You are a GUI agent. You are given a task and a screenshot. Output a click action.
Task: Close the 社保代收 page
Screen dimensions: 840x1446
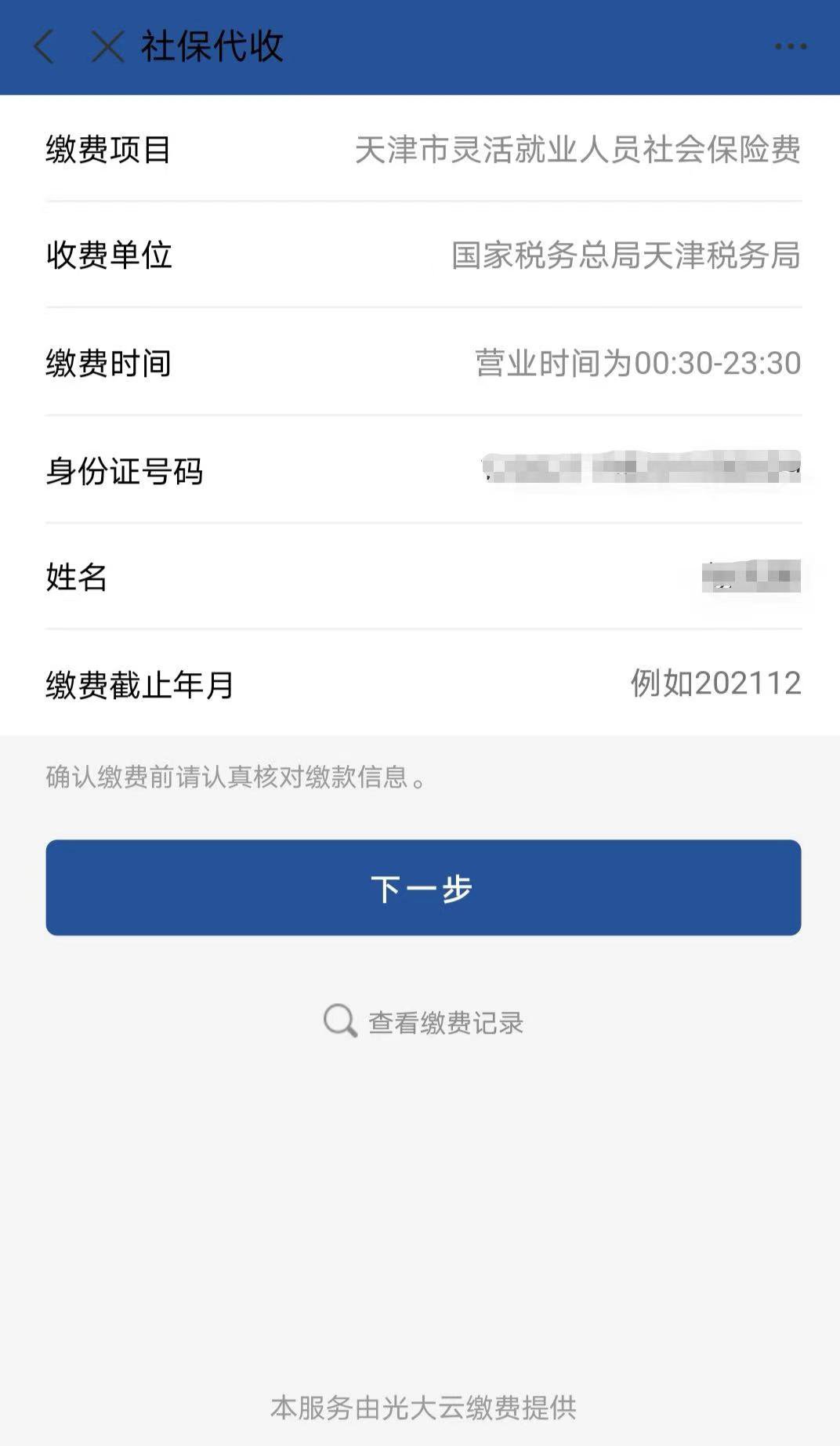point(107,47)
